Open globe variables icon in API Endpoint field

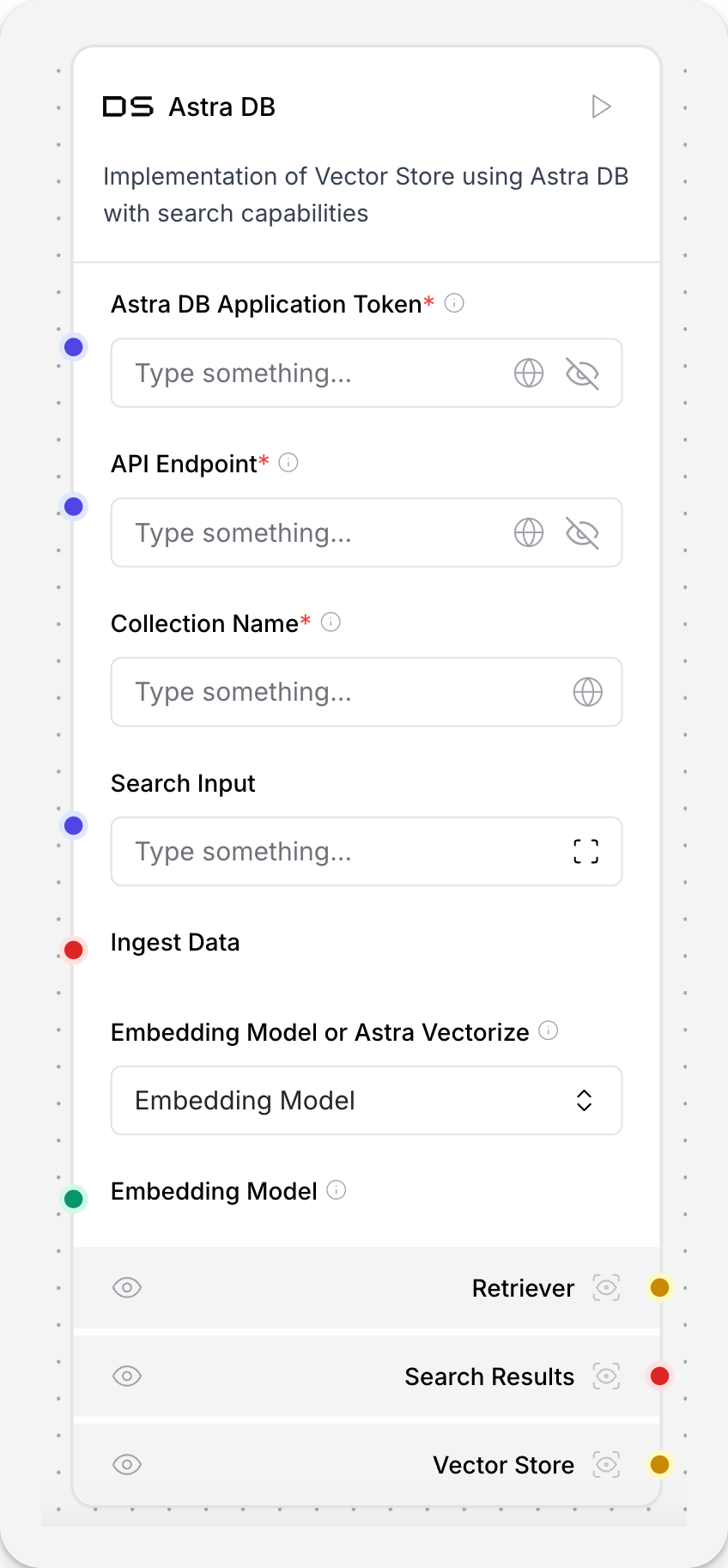(x=529, y=532)
